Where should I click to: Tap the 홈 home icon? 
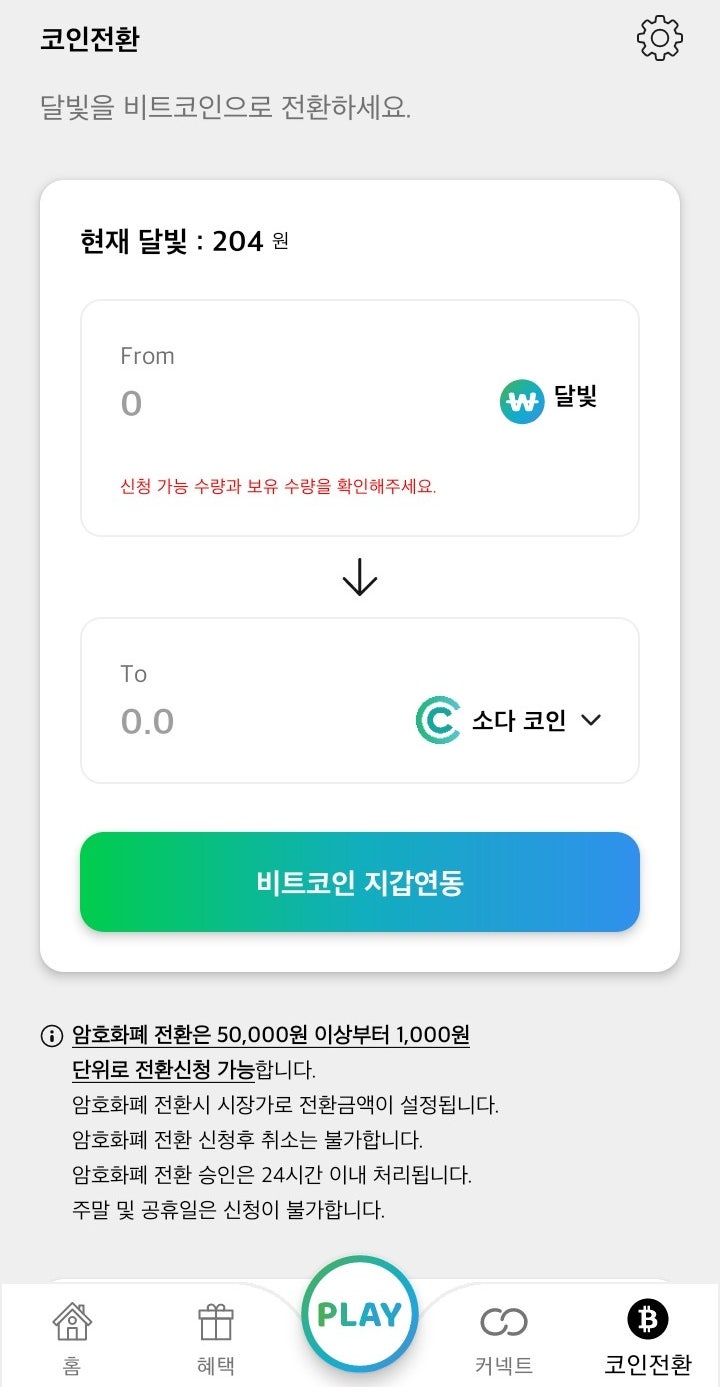(72, 1322)
